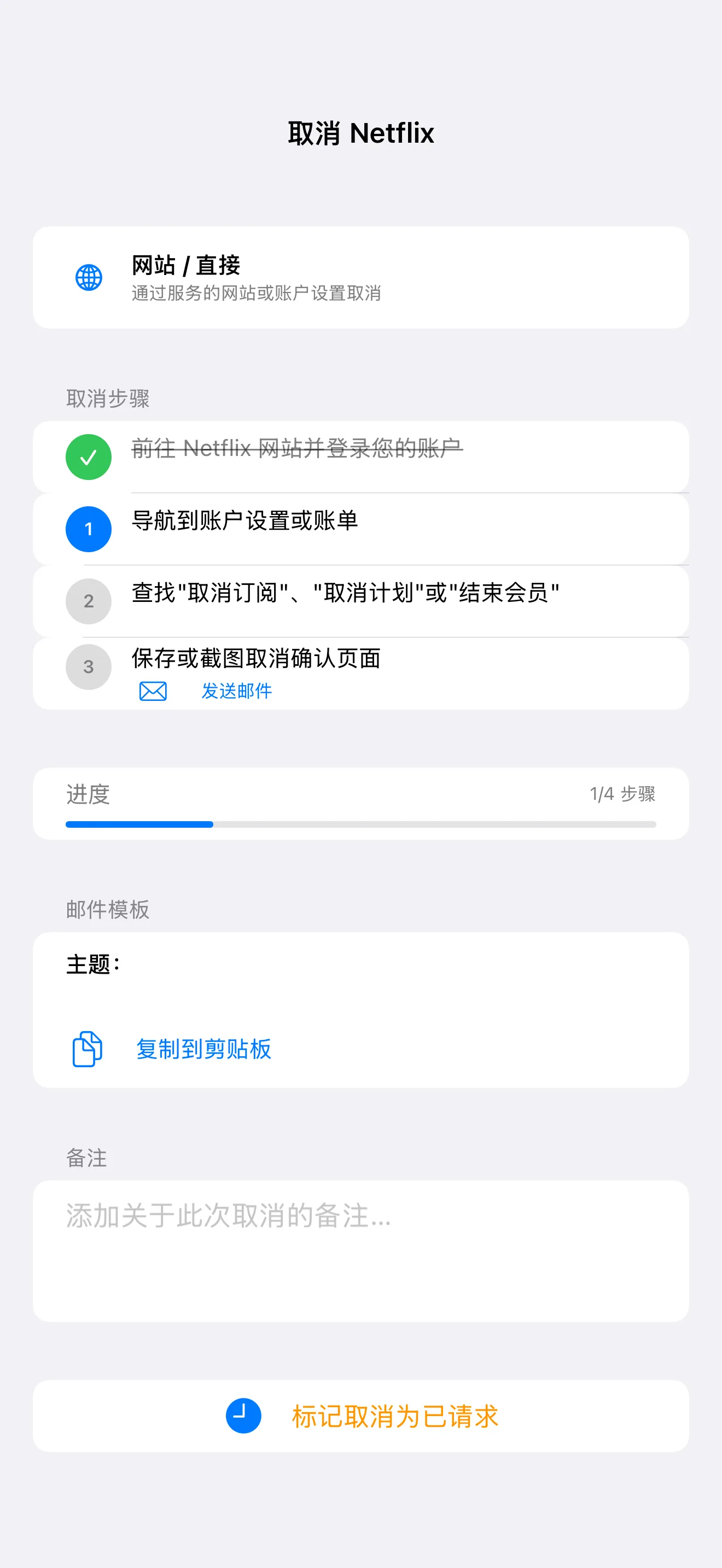
Task: Click the green checkmark on the completed step
Action: [88, 457]
